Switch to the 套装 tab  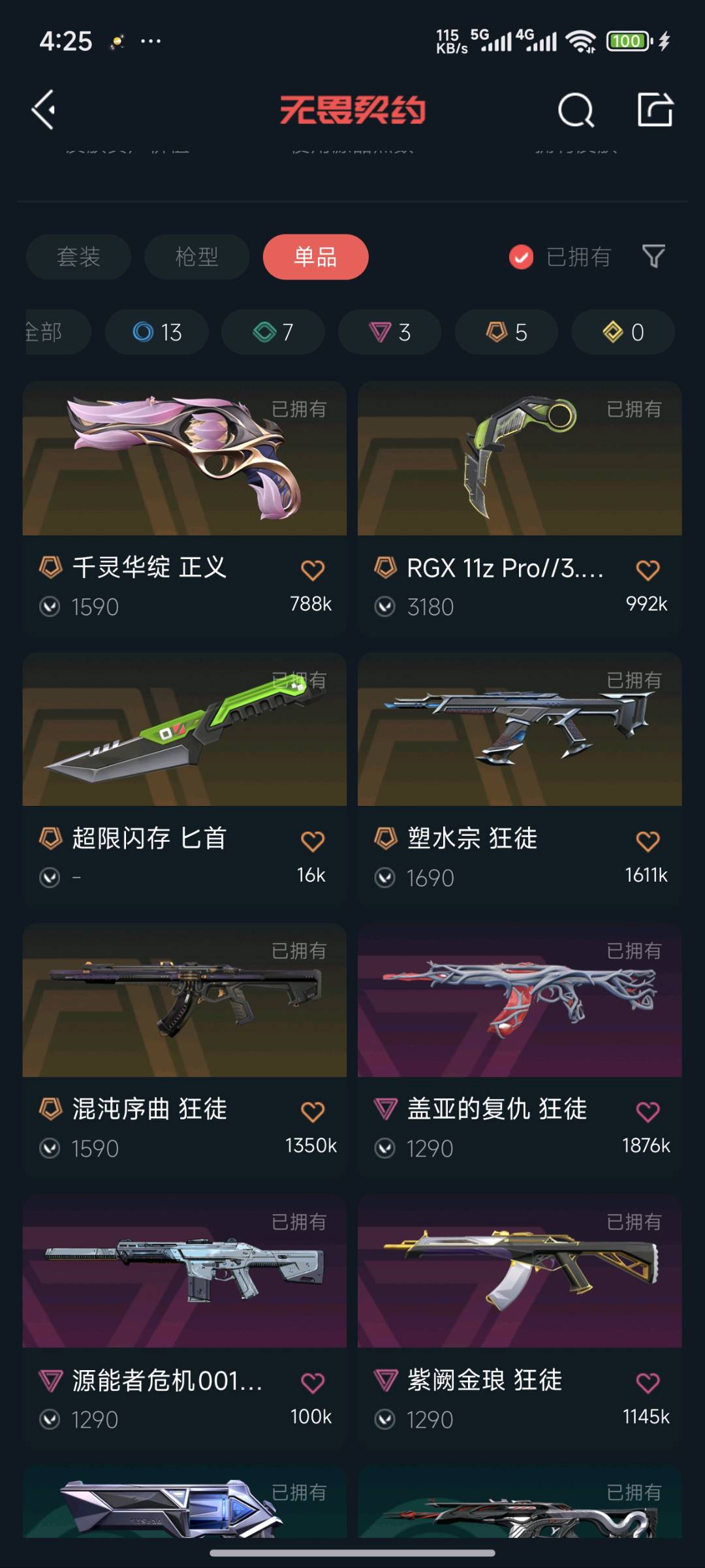coord(78,257)
